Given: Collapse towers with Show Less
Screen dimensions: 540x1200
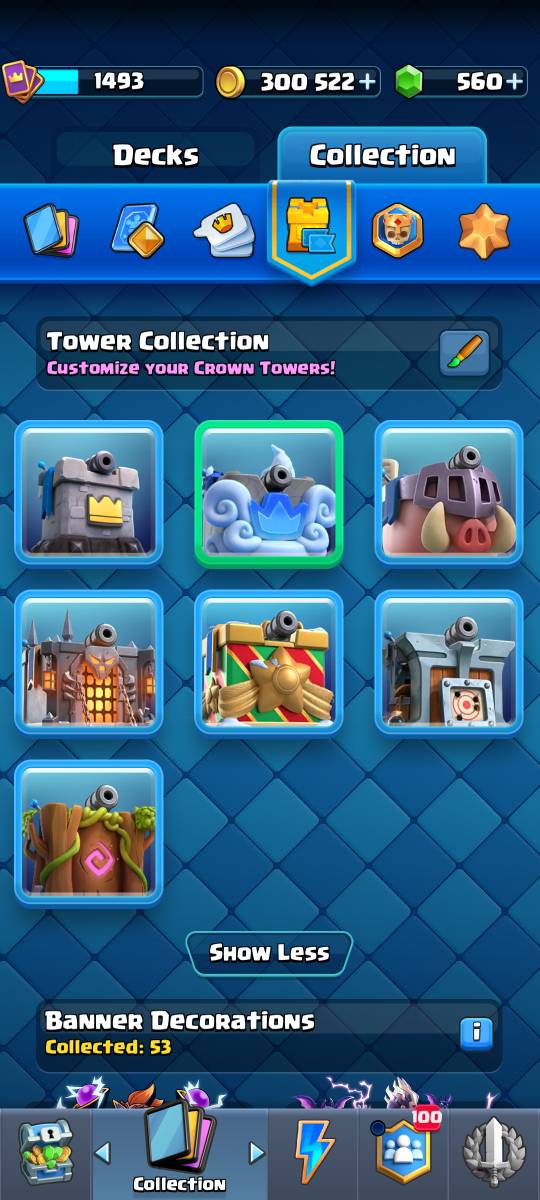Looking at the screenshot, I should (269, 953).
